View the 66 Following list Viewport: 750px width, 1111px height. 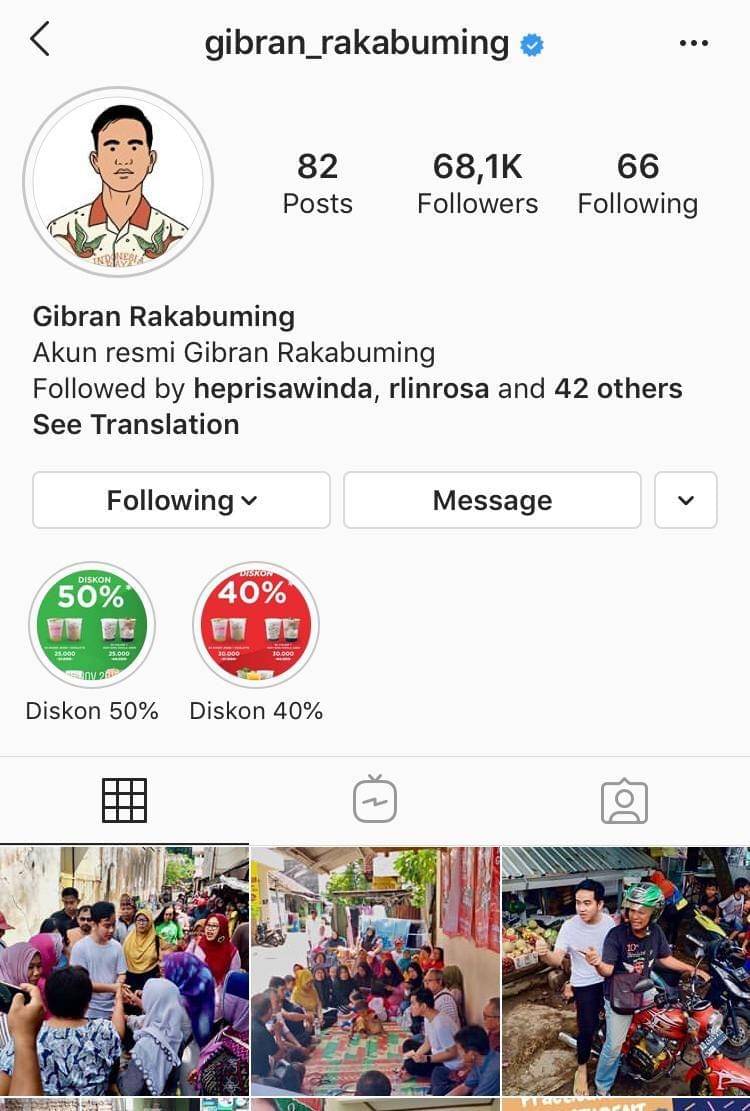(x=637, y=183)
